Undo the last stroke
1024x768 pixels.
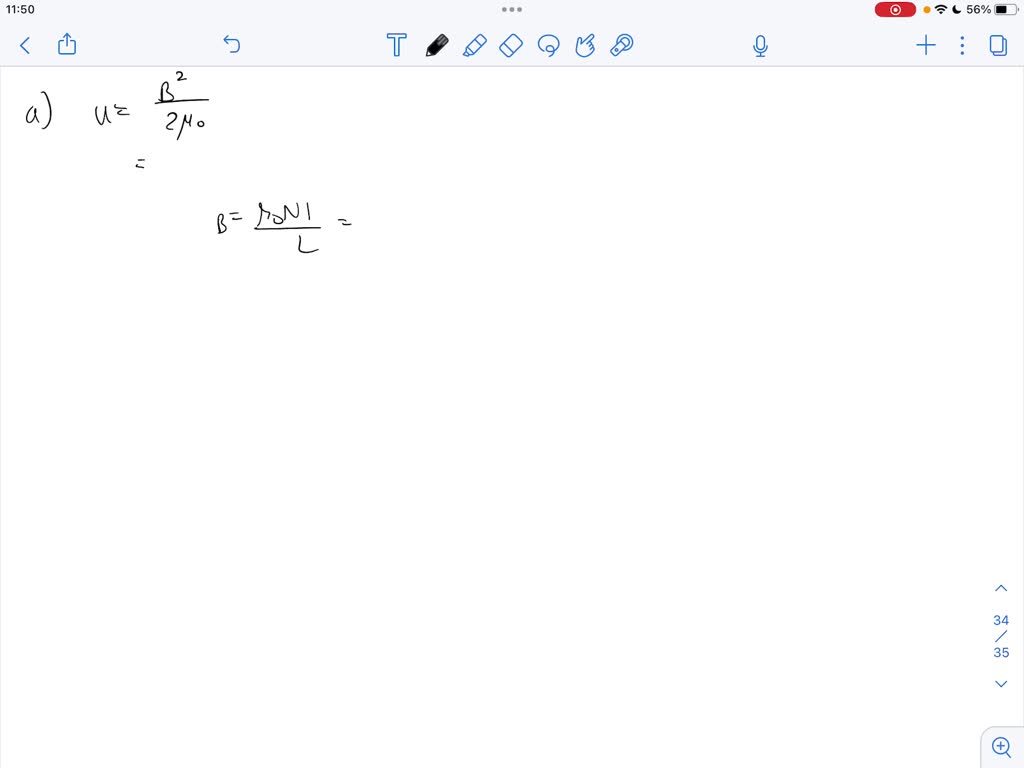(x=231, y=44)
